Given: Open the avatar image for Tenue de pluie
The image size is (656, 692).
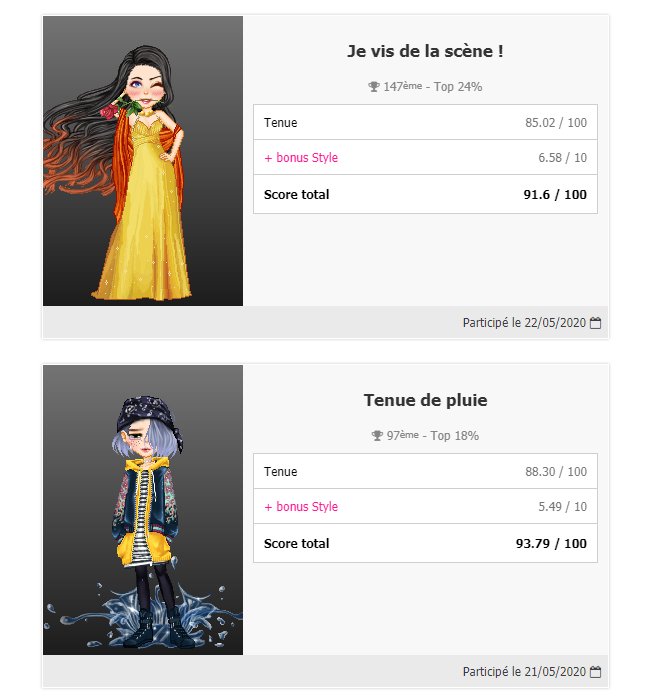Looking at the screenshot, I should 143,510.
